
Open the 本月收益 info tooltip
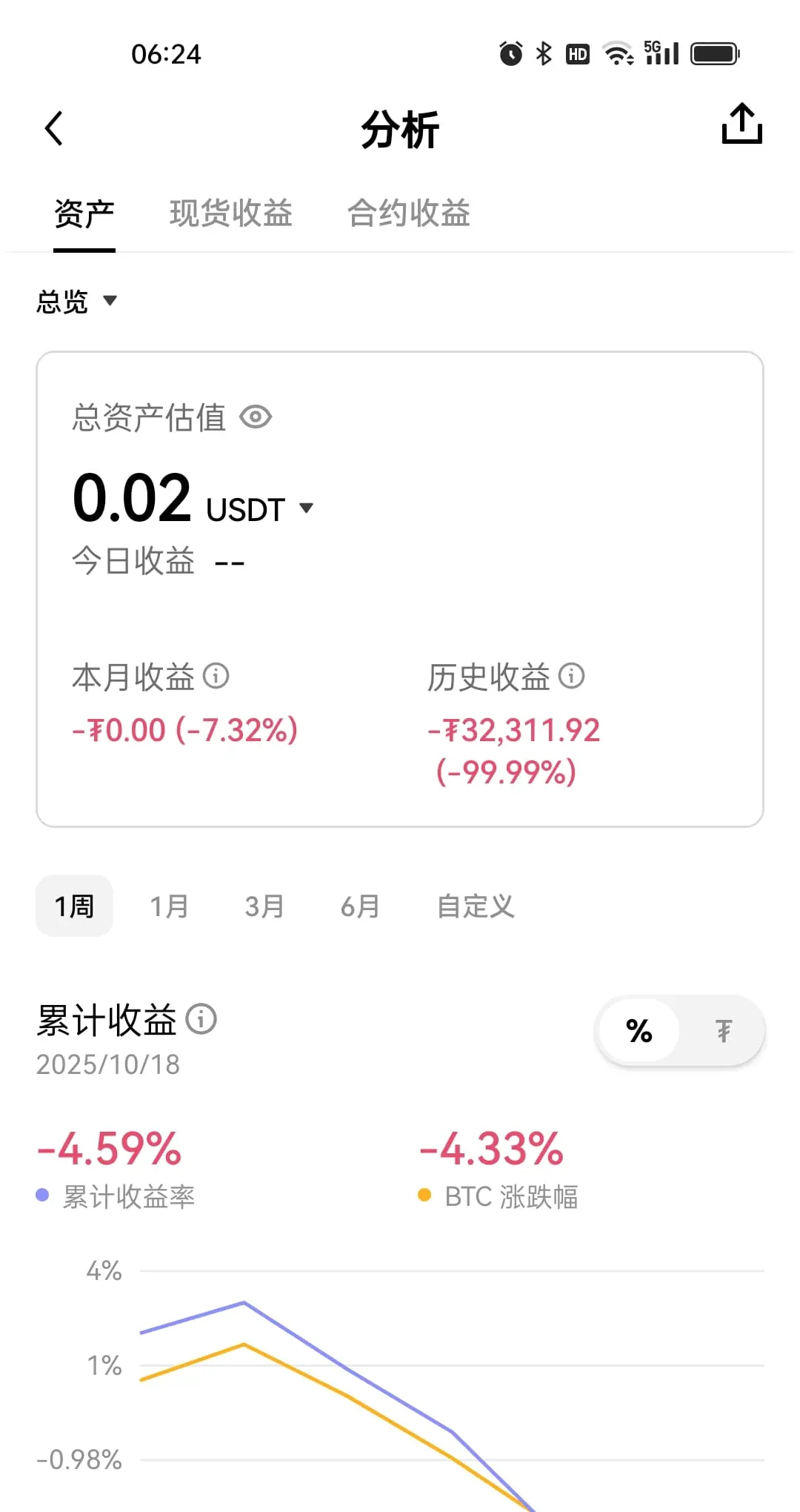[216, 676]
